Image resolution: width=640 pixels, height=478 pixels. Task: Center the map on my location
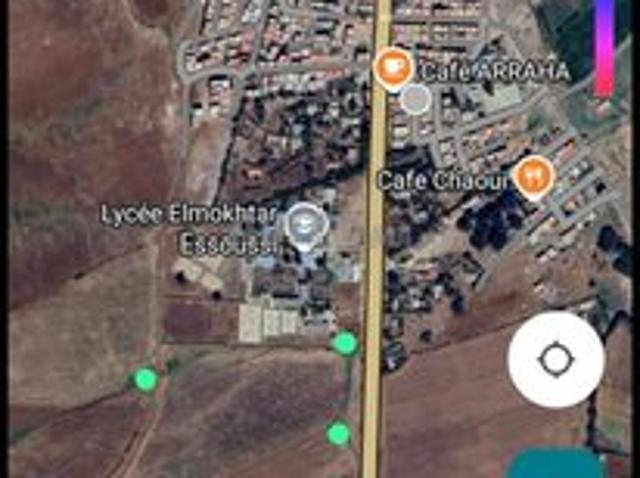pos(555,360)
